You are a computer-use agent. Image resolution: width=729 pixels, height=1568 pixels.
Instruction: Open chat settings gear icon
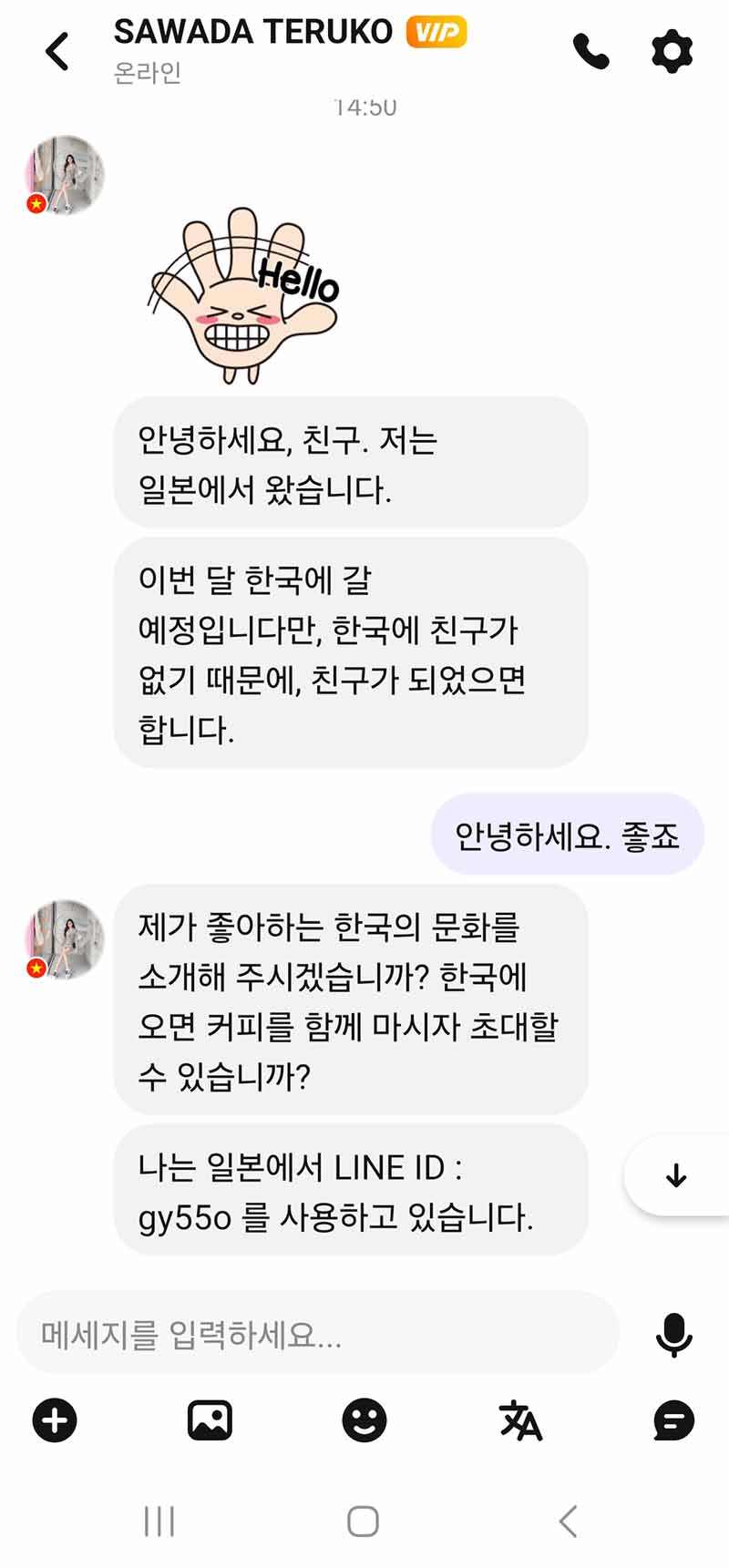point(672,51)
